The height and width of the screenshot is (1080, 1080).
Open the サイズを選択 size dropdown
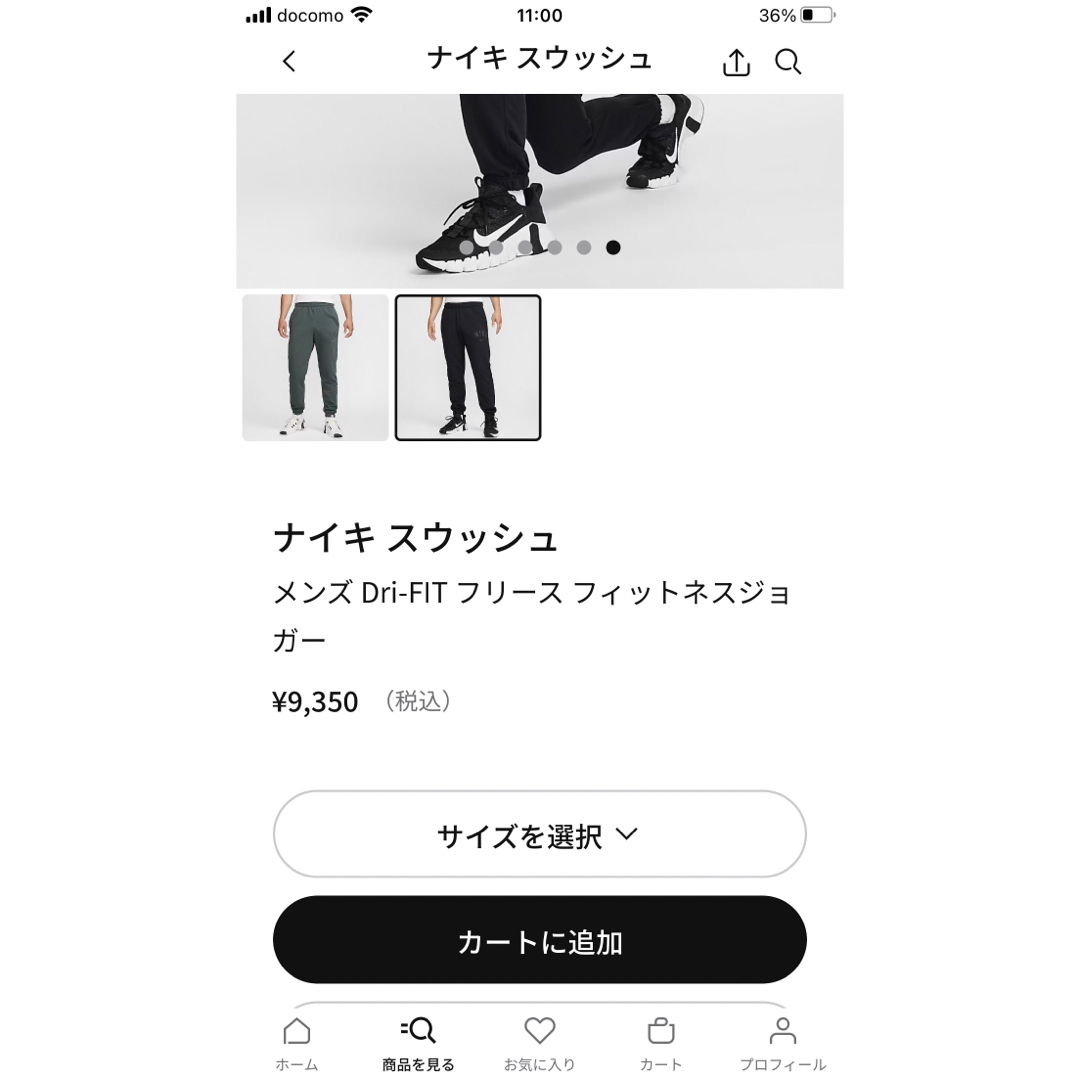coord(539,835)
